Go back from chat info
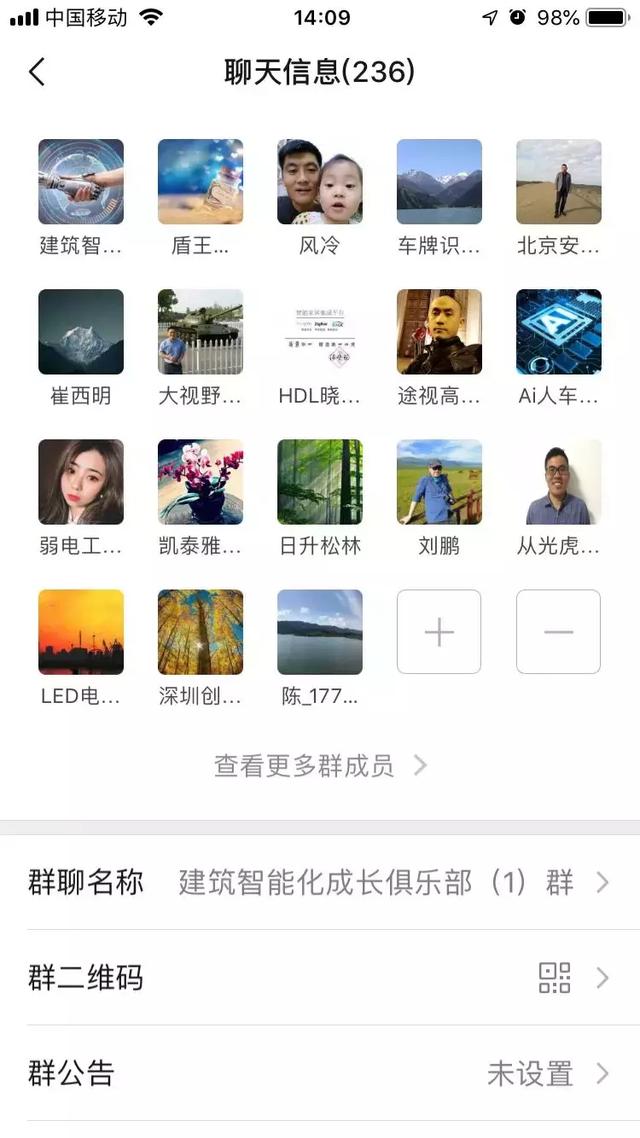640x1138 pixels. 37,72
